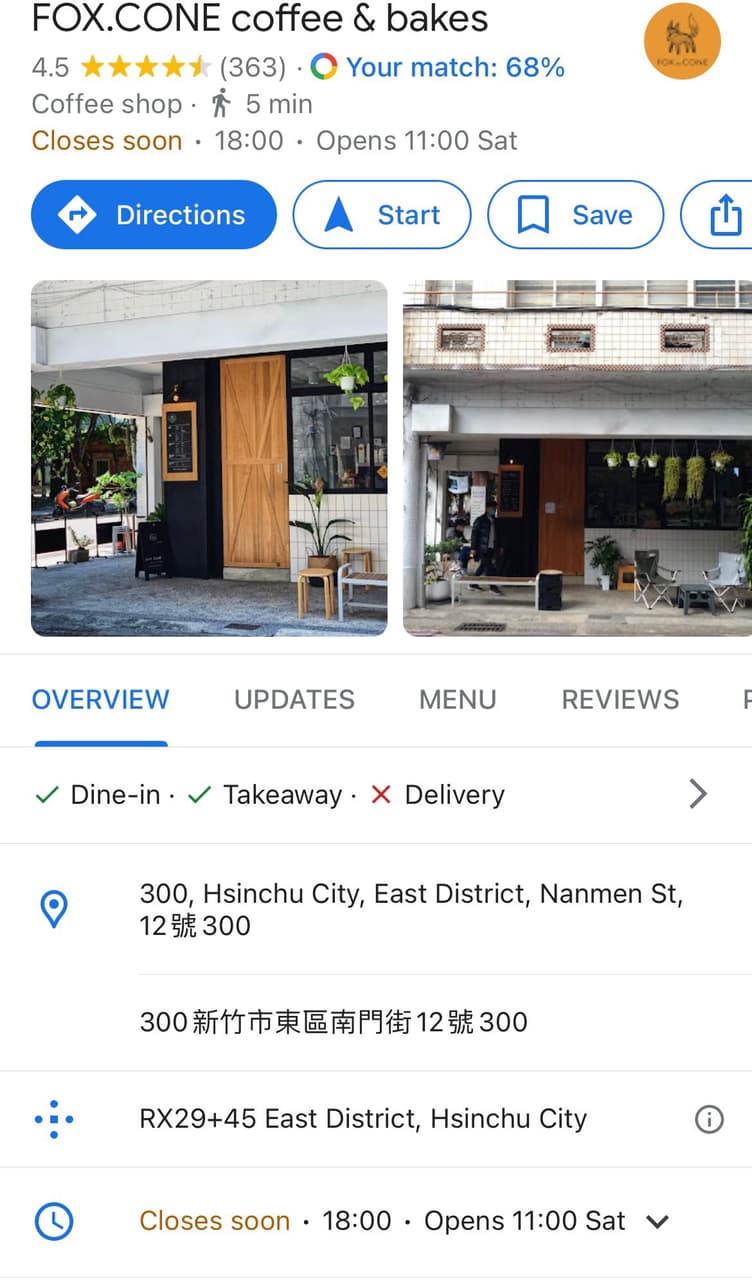Open the first storefront photo
This screenshot has width=752, height=1280.
pos(209,458)
